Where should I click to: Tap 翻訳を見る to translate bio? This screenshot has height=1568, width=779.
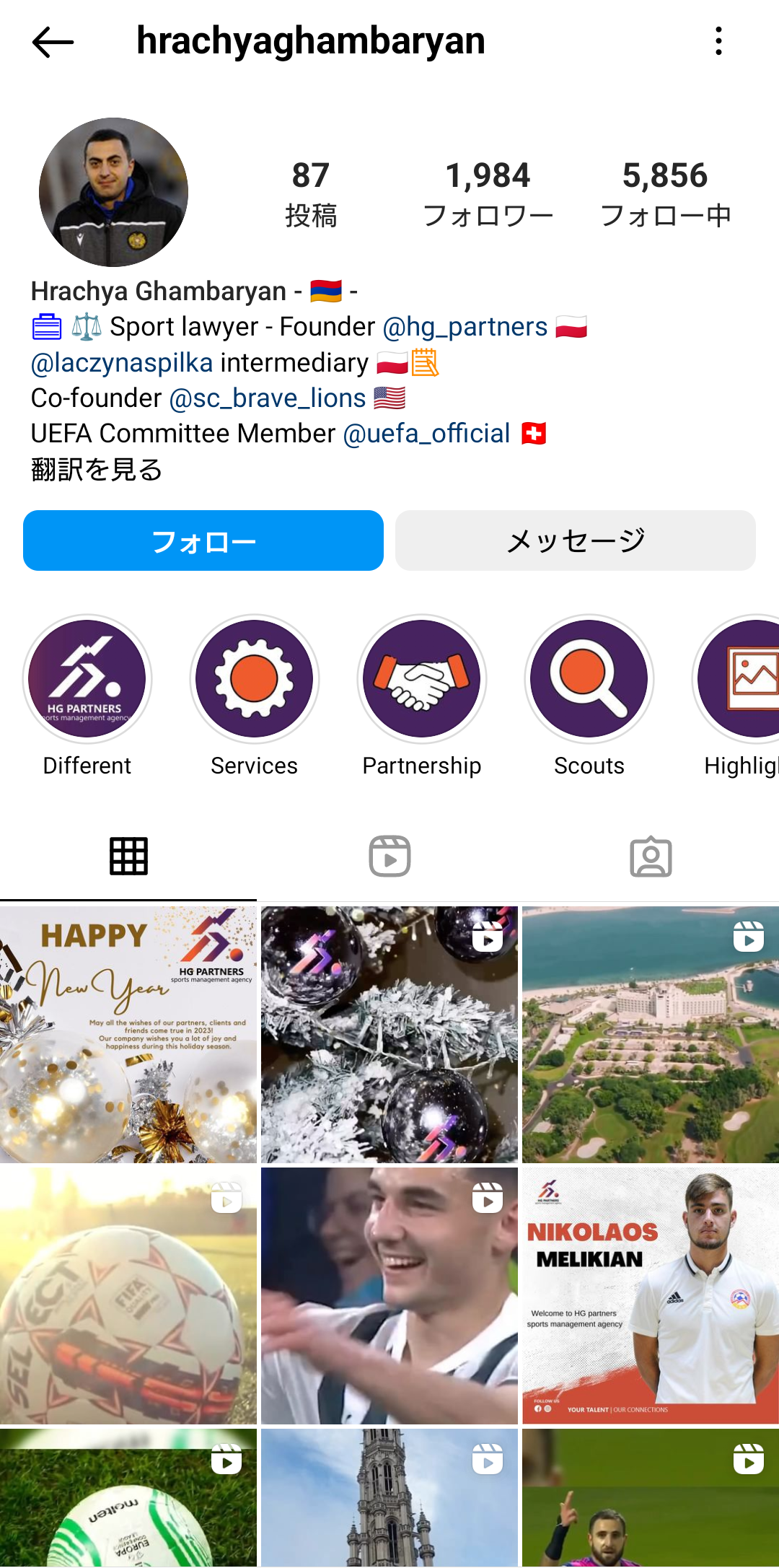click(97, 469)
